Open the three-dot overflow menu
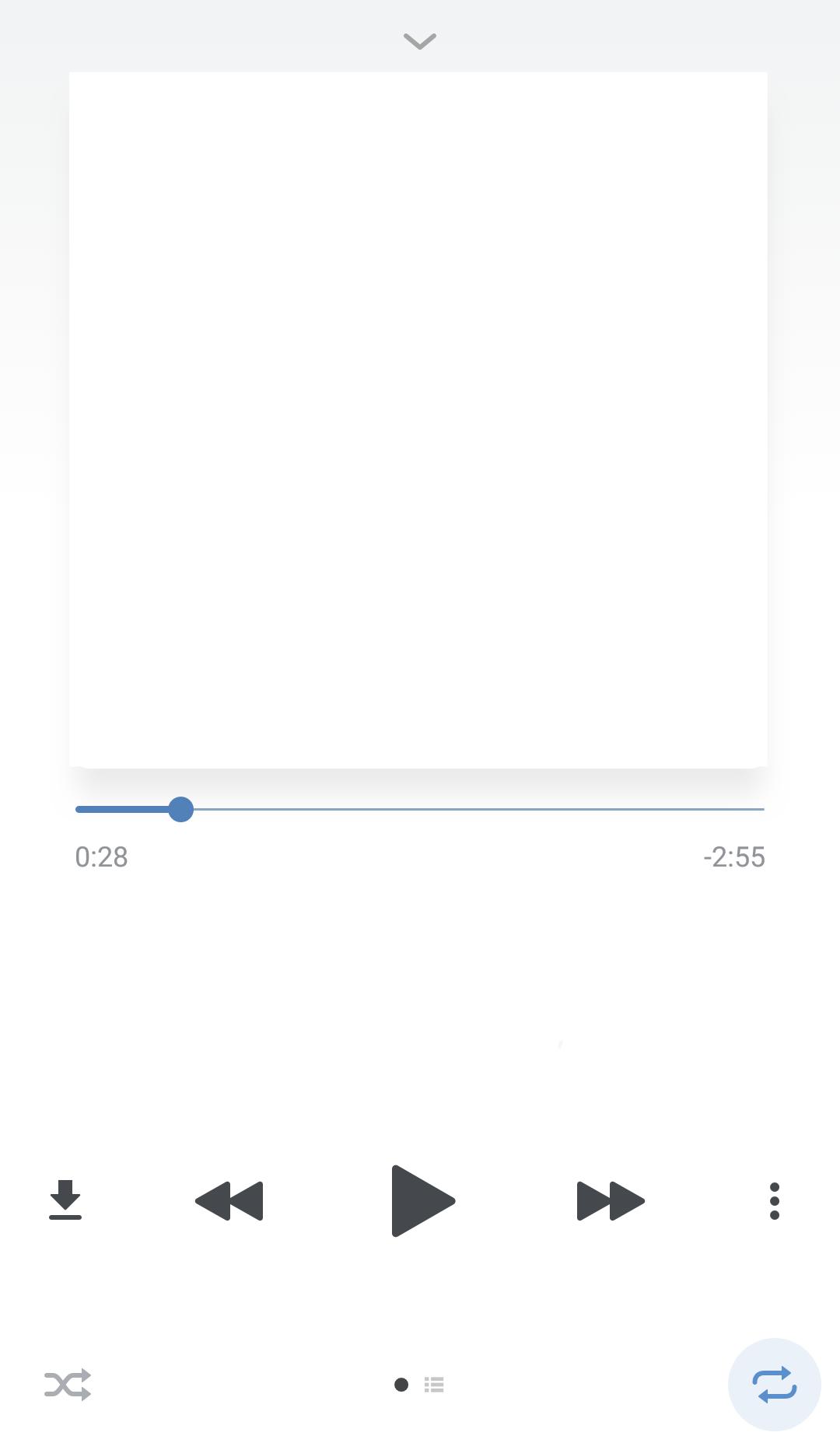 point(774,1200)
